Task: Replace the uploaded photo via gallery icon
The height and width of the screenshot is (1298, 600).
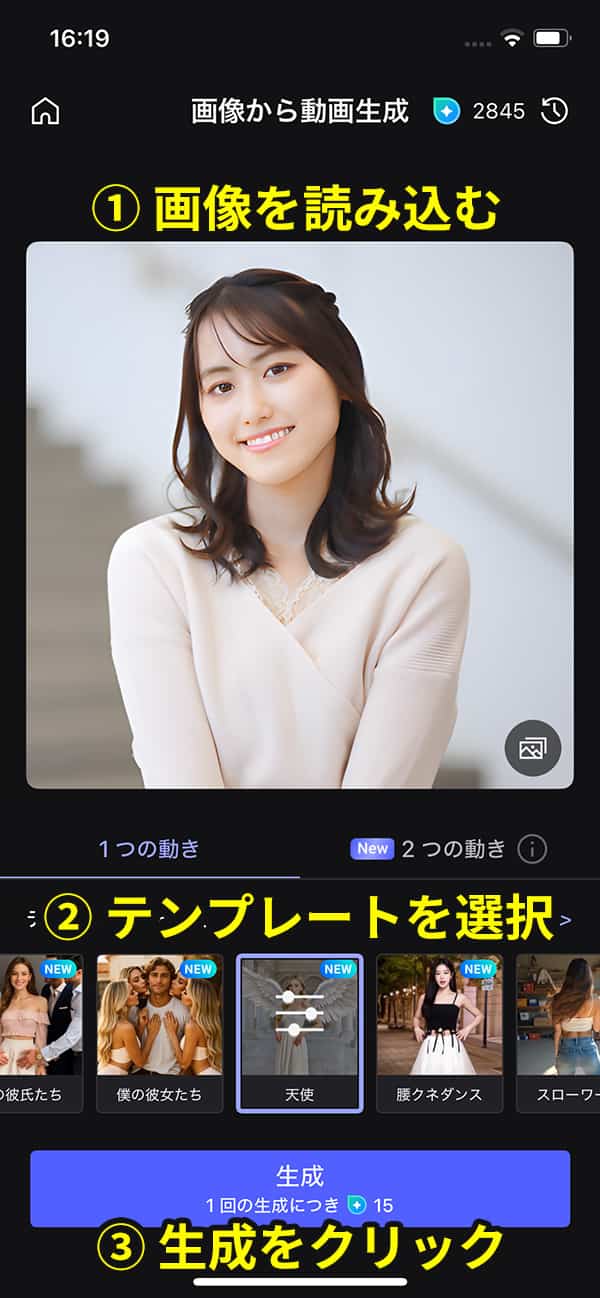Action: point(532,748)
